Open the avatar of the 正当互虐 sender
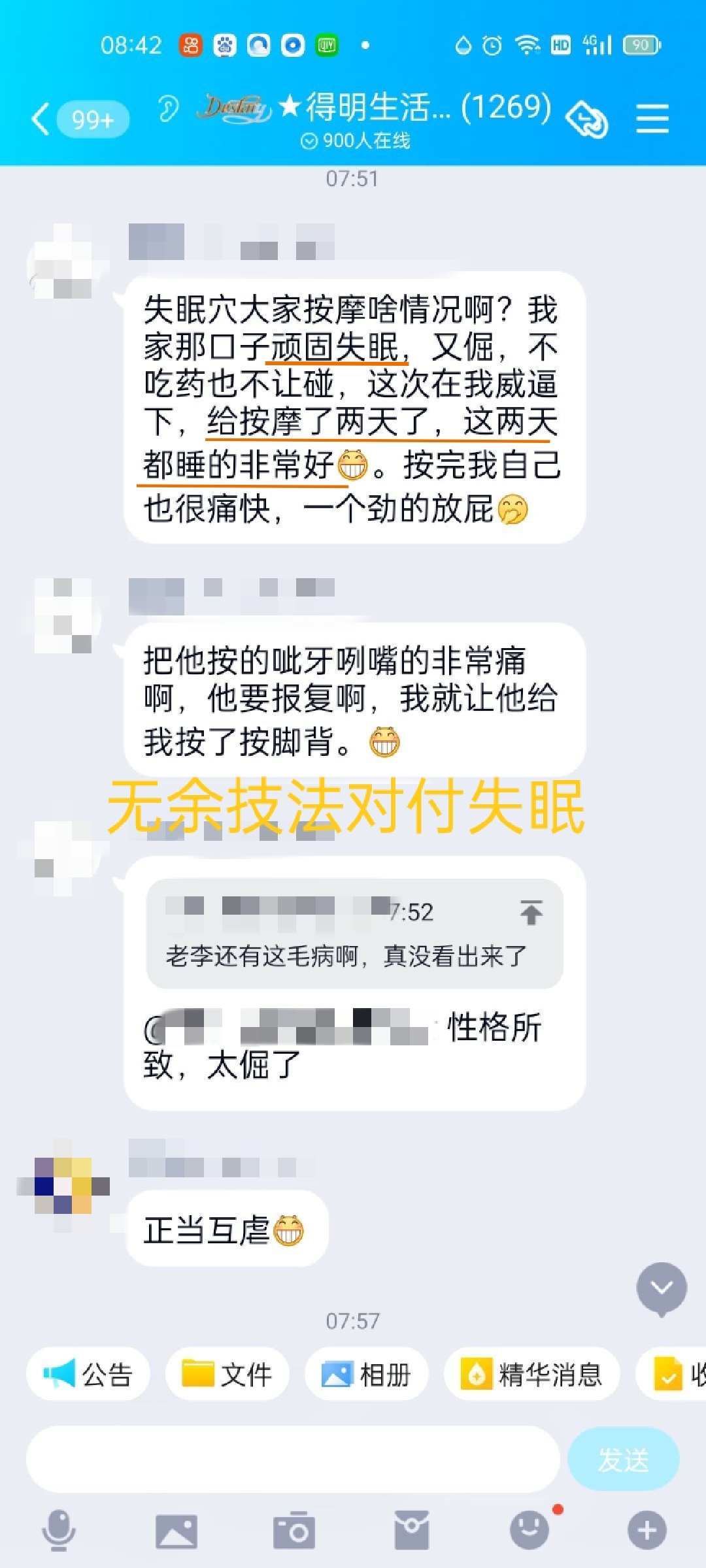 pyautogui.click(x=63, y=1185)
